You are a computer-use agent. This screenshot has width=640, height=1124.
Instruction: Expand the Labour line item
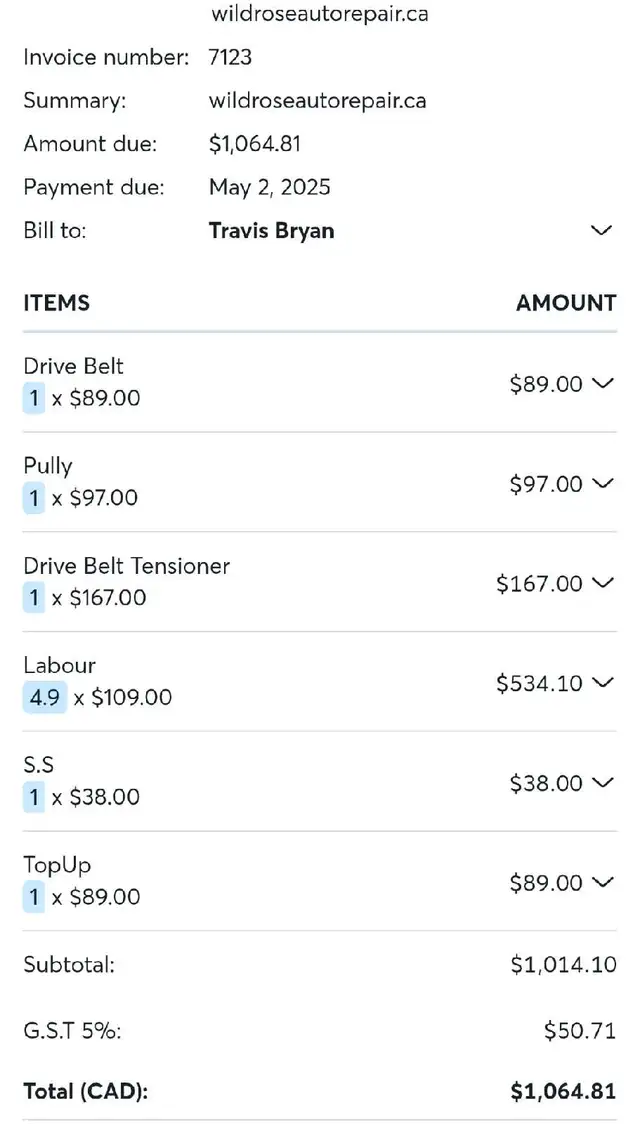click(603, 682)
